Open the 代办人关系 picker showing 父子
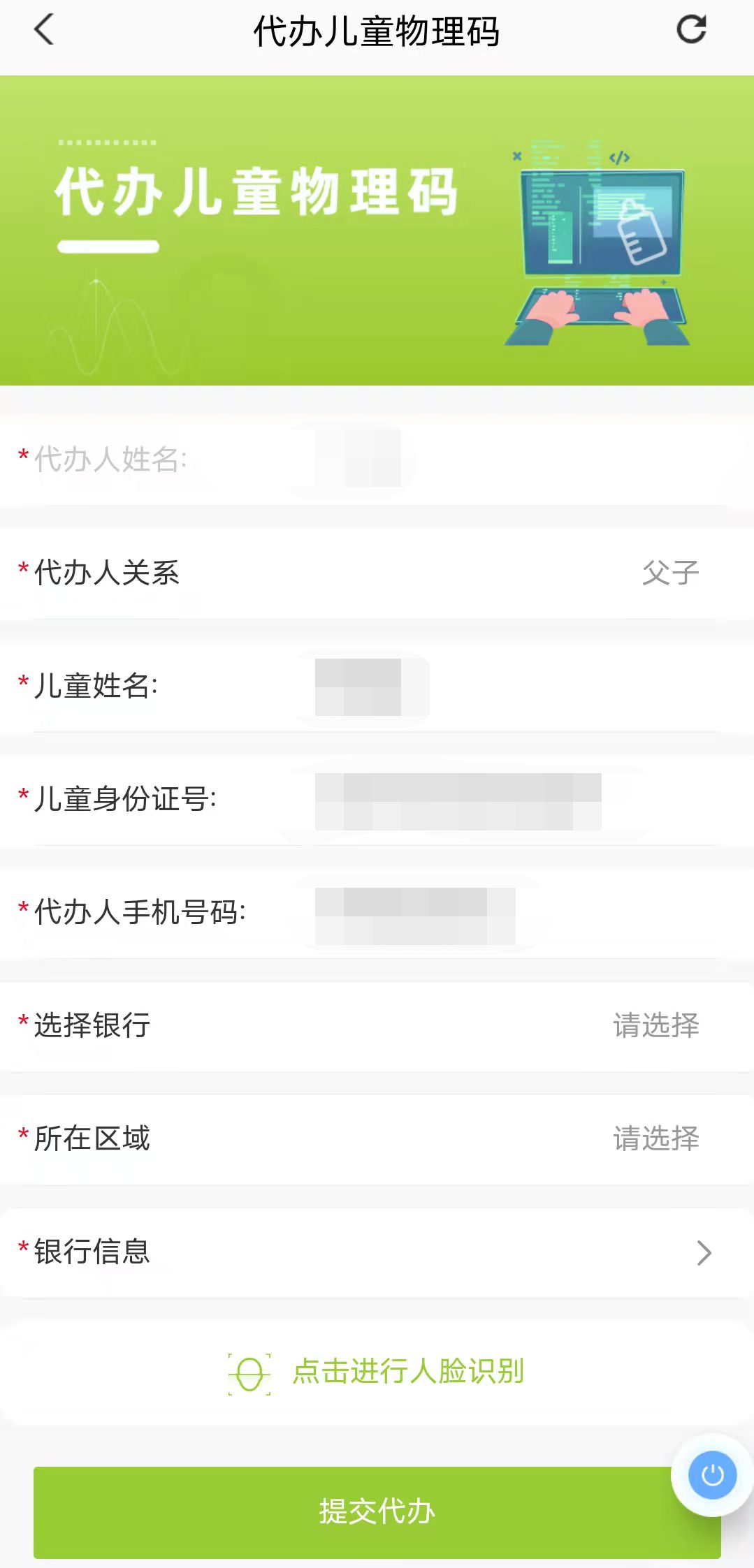This screenshot has height=1568, width=754. tap(377, 573)
